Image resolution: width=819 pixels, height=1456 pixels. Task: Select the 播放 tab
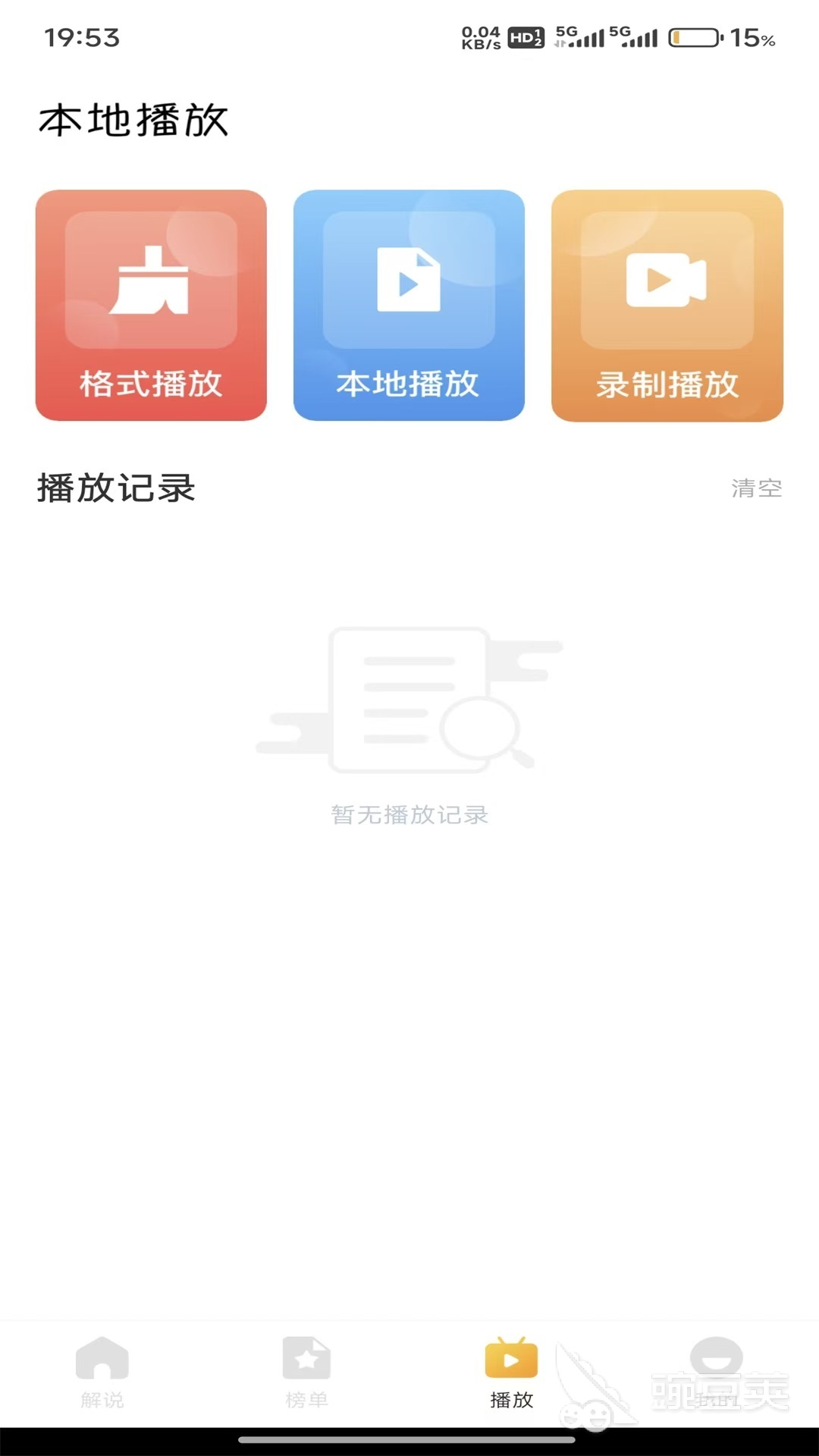pyautogui.click(x=511, y=1373)
